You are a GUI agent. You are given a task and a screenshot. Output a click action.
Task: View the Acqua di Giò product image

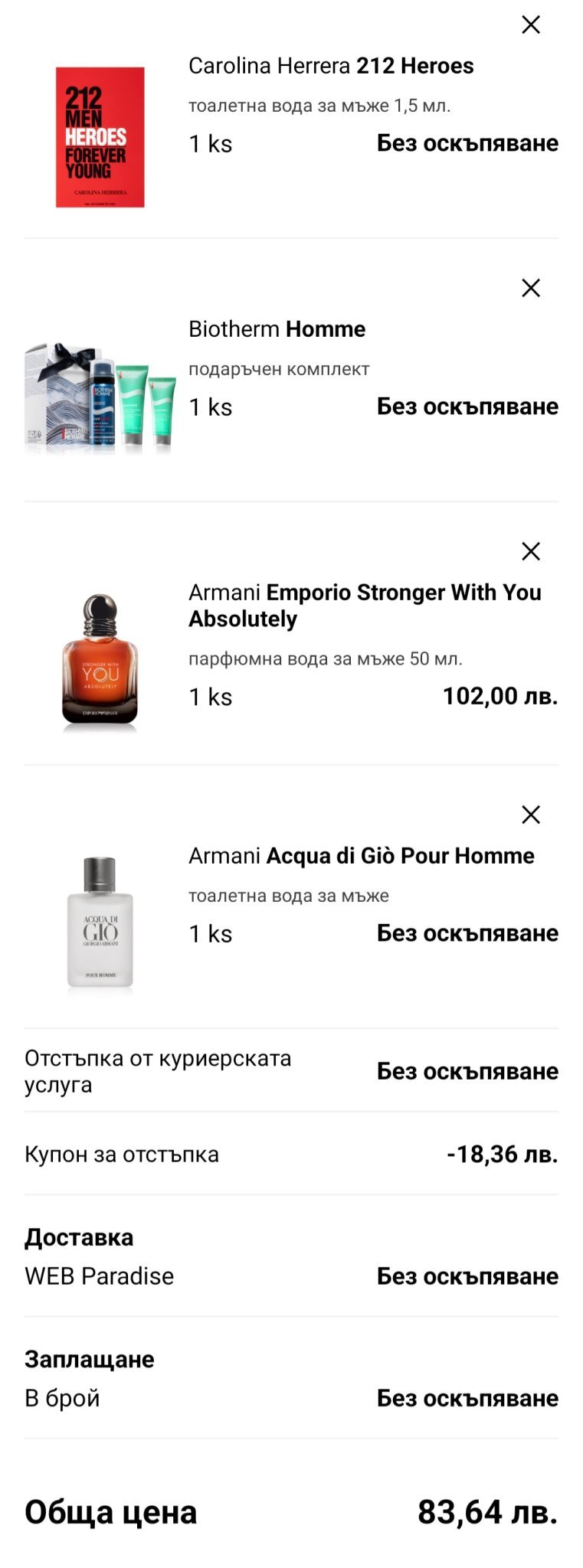[100, 923]
